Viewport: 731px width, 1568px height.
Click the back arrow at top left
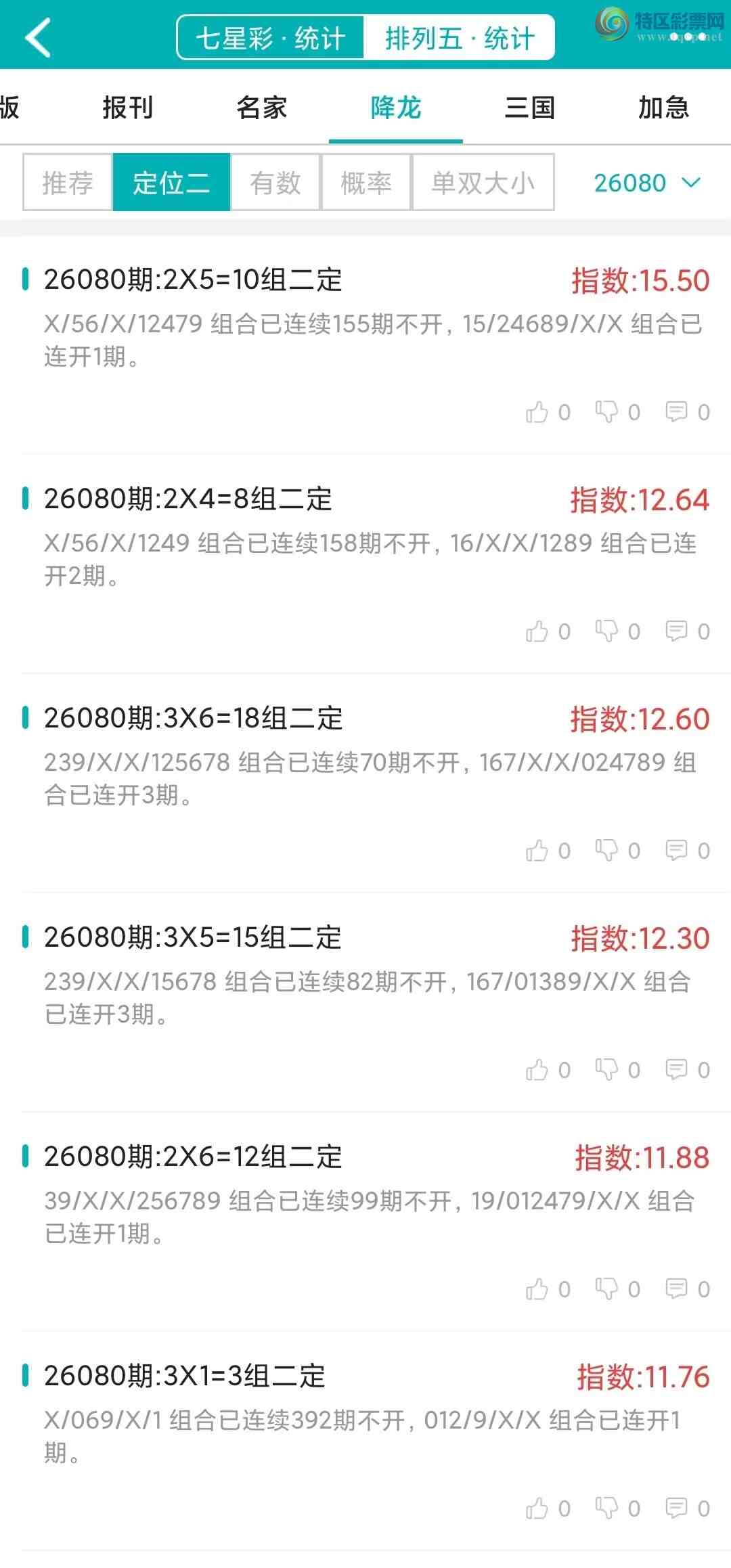(39, 37)
